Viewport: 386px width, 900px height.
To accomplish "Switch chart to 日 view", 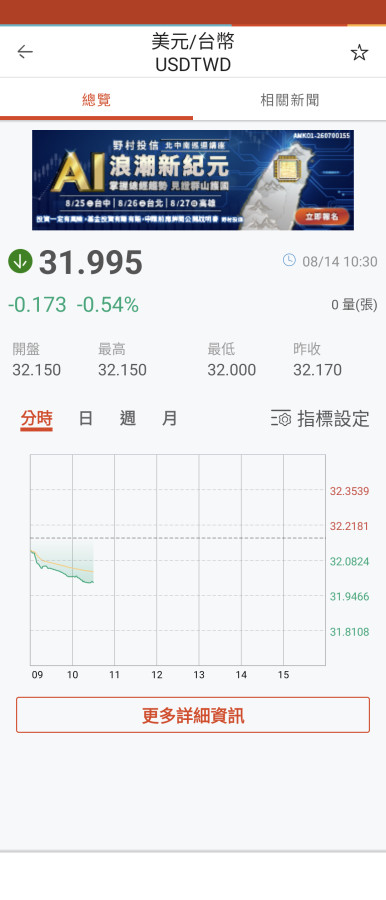I will point(86,418).
